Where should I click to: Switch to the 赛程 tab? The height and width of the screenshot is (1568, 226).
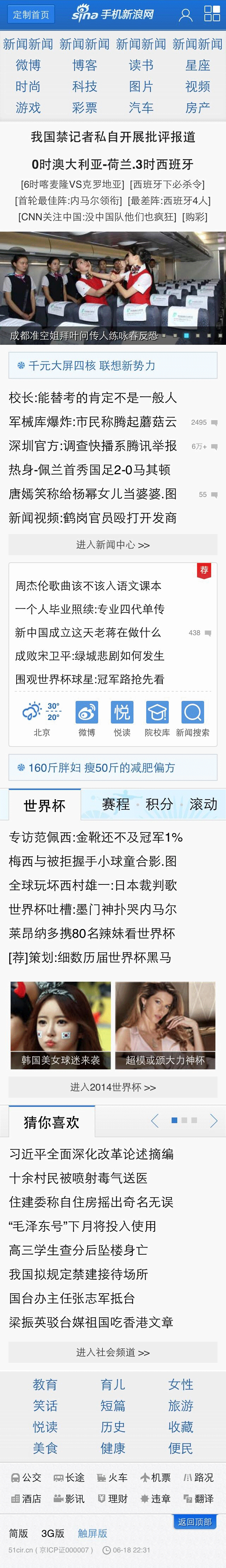[116, 804]
